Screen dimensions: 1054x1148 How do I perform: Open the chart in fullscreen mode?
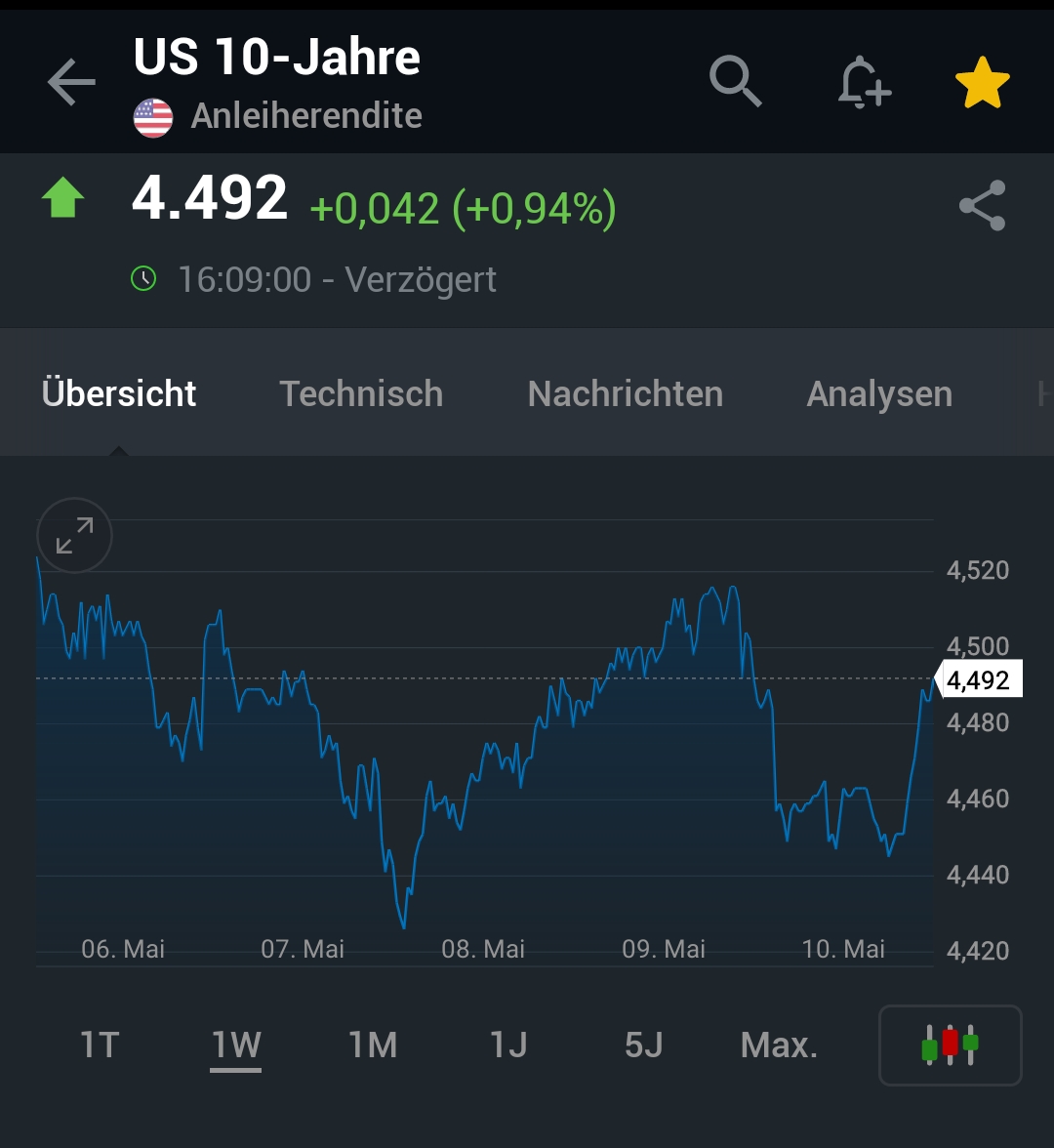(x=74, y=535)
